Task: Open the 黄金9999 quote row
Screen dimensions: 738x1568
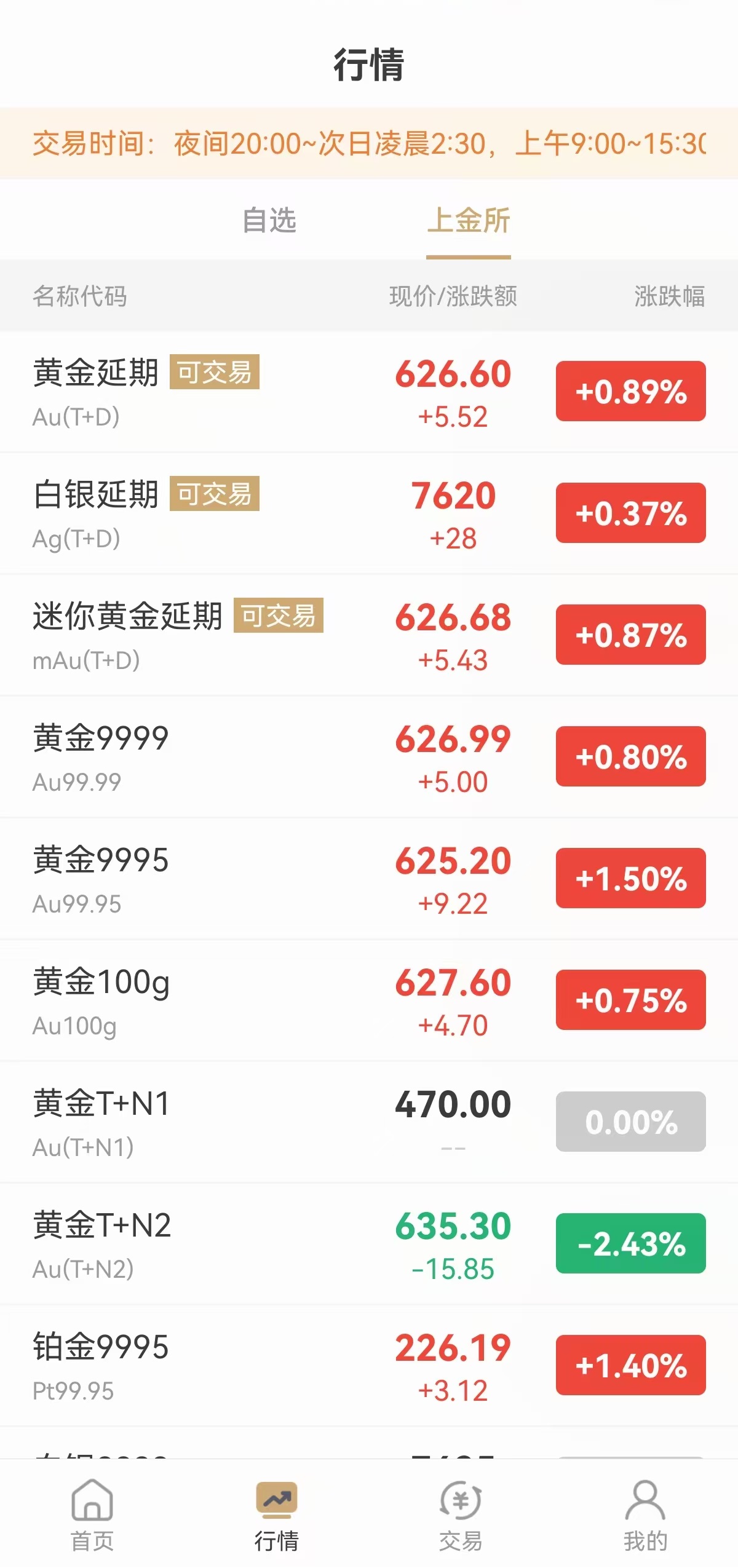Action: [x=369, y=756]
